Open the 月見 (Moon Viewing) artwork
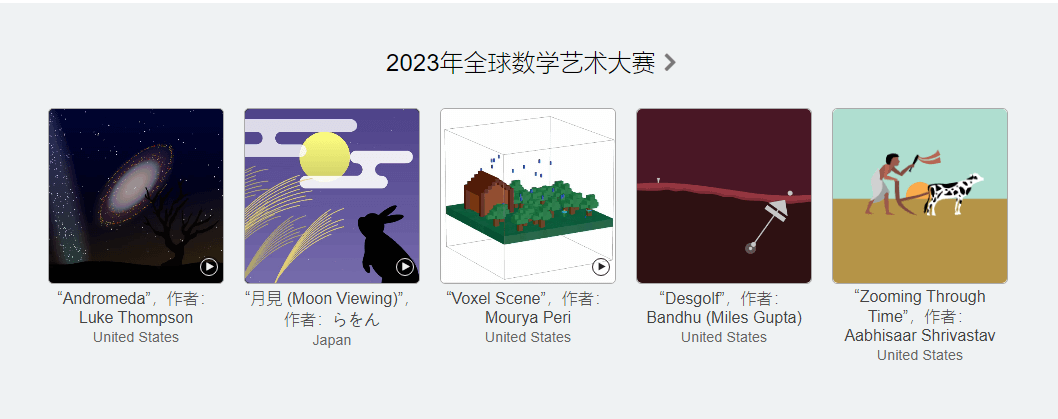Viewport: 1058px width, 419px height. click(x=332, y=196)
